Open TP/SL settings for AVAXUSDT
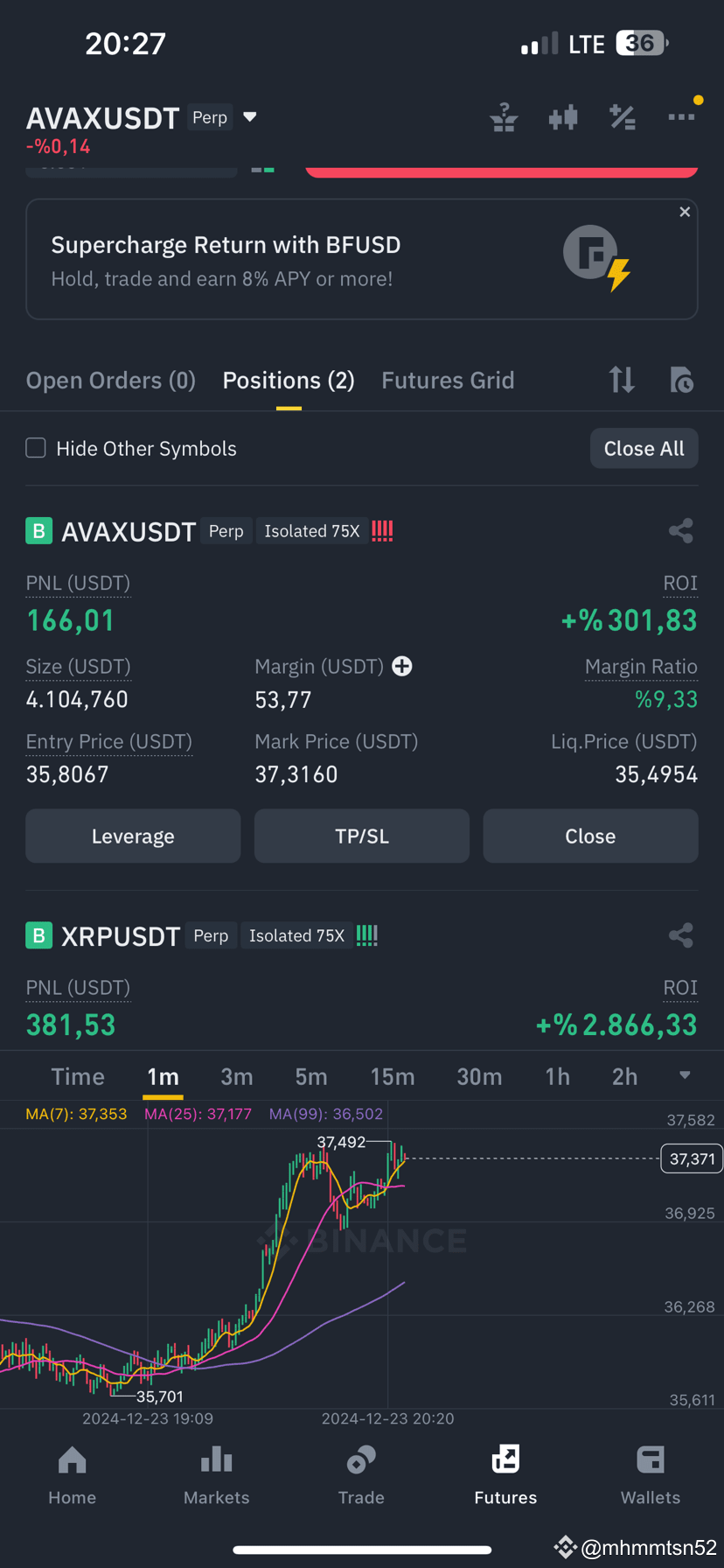 [361, 836]
